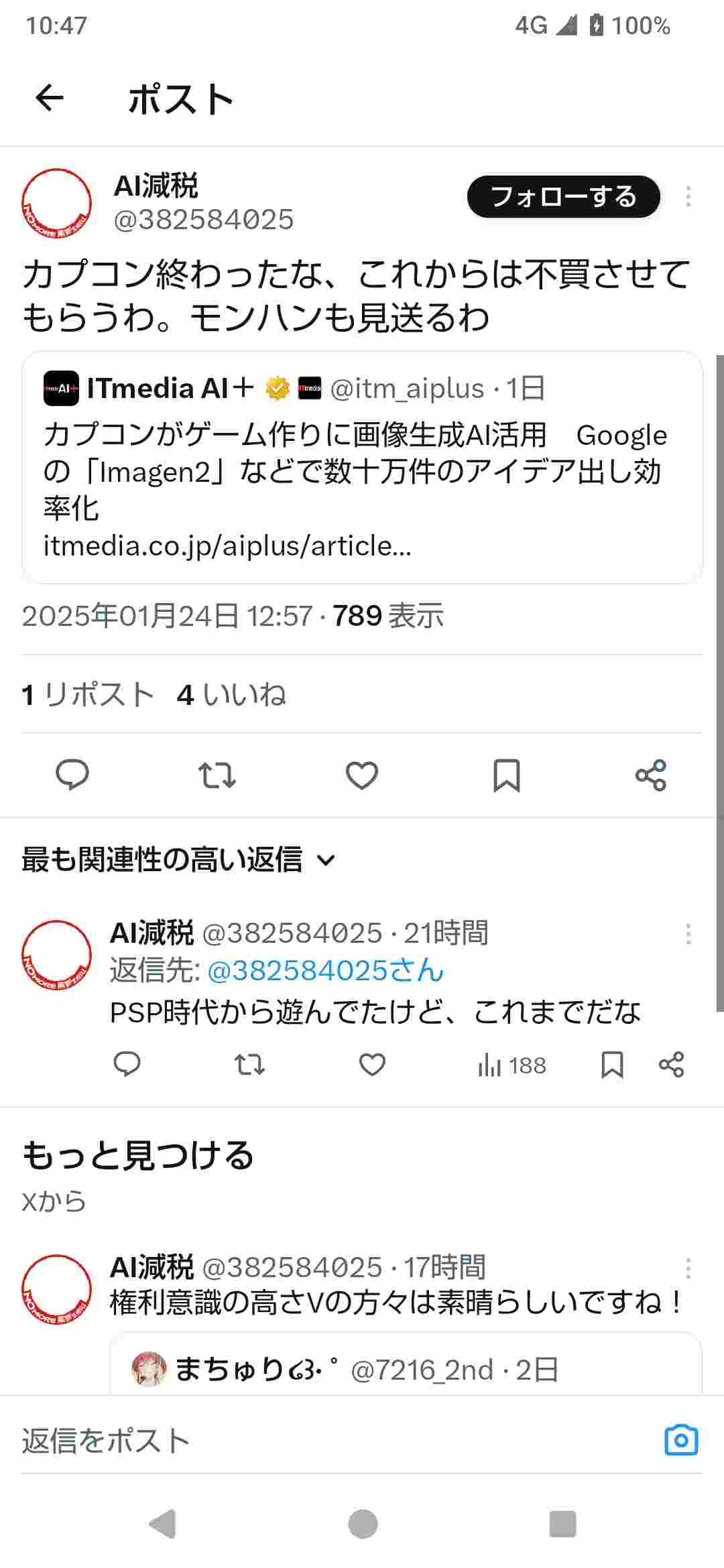Share the main post
Image resolution: width=724 pixels, height=1568 pixels.
click(x=650, y=775)
